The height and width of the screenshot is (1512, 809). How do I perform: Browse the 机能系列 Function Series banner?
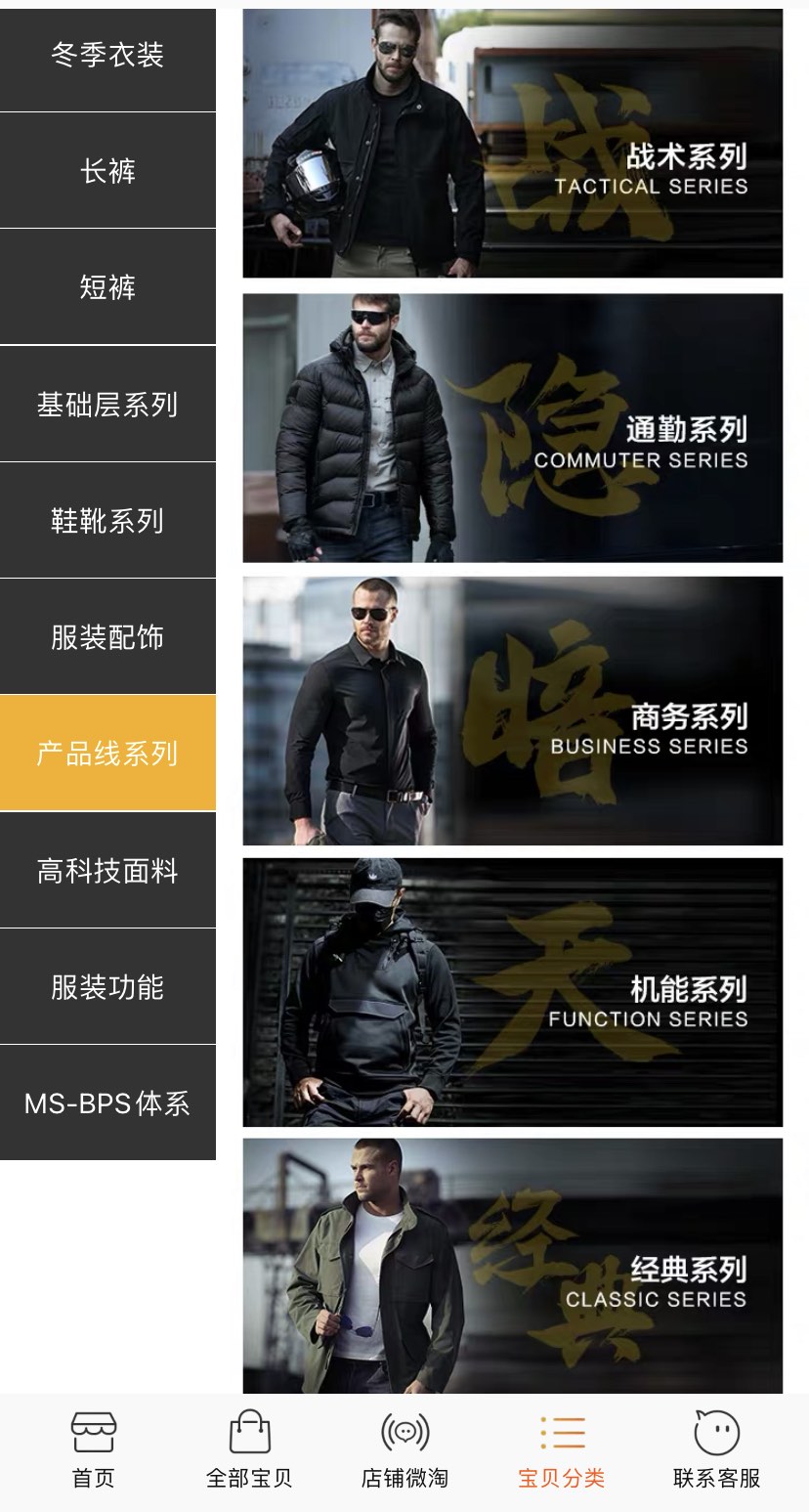pyautogui.click(x=512, y=992)
